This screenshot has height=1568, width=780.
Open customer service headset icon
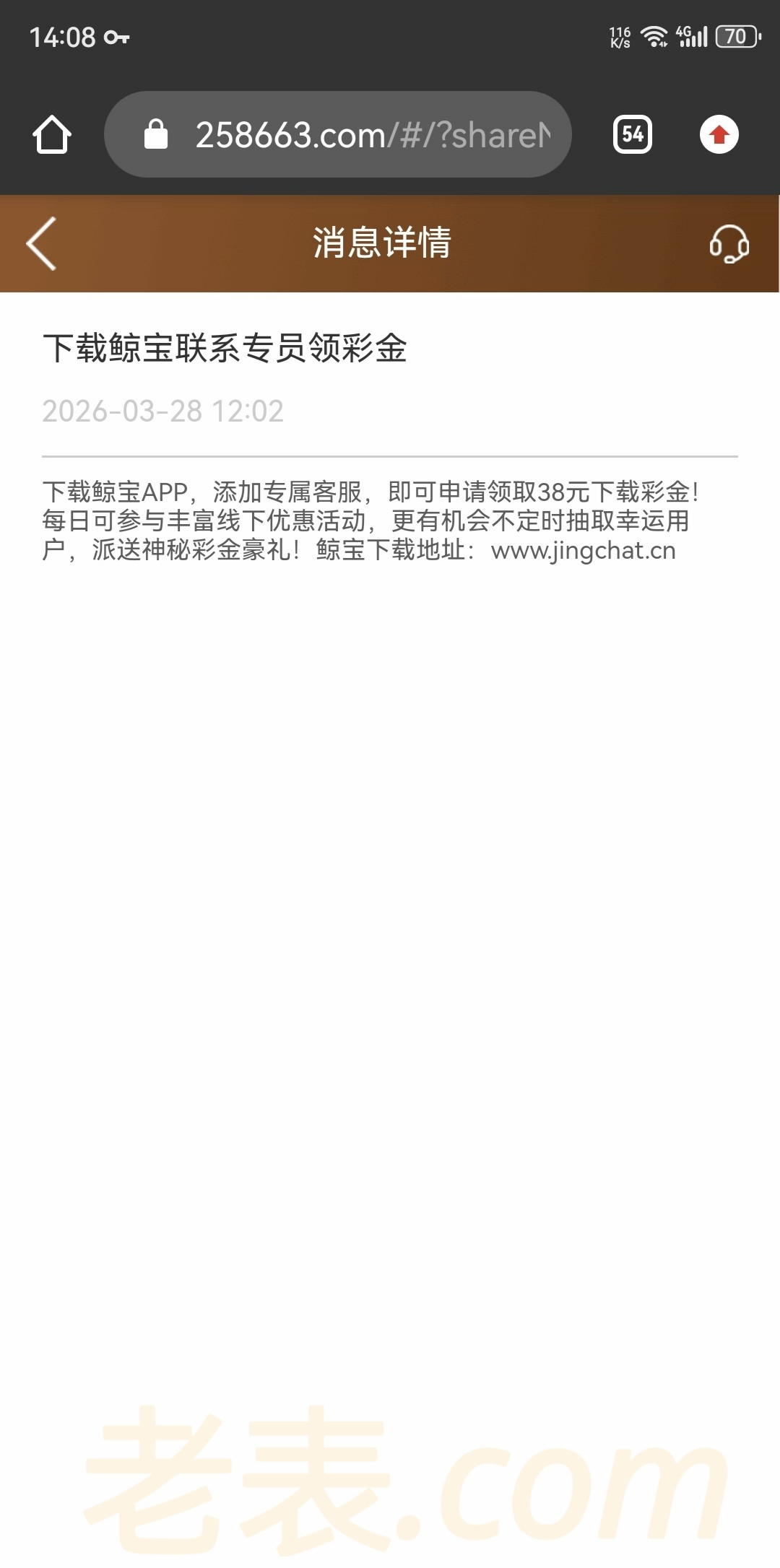click(728, 243)
